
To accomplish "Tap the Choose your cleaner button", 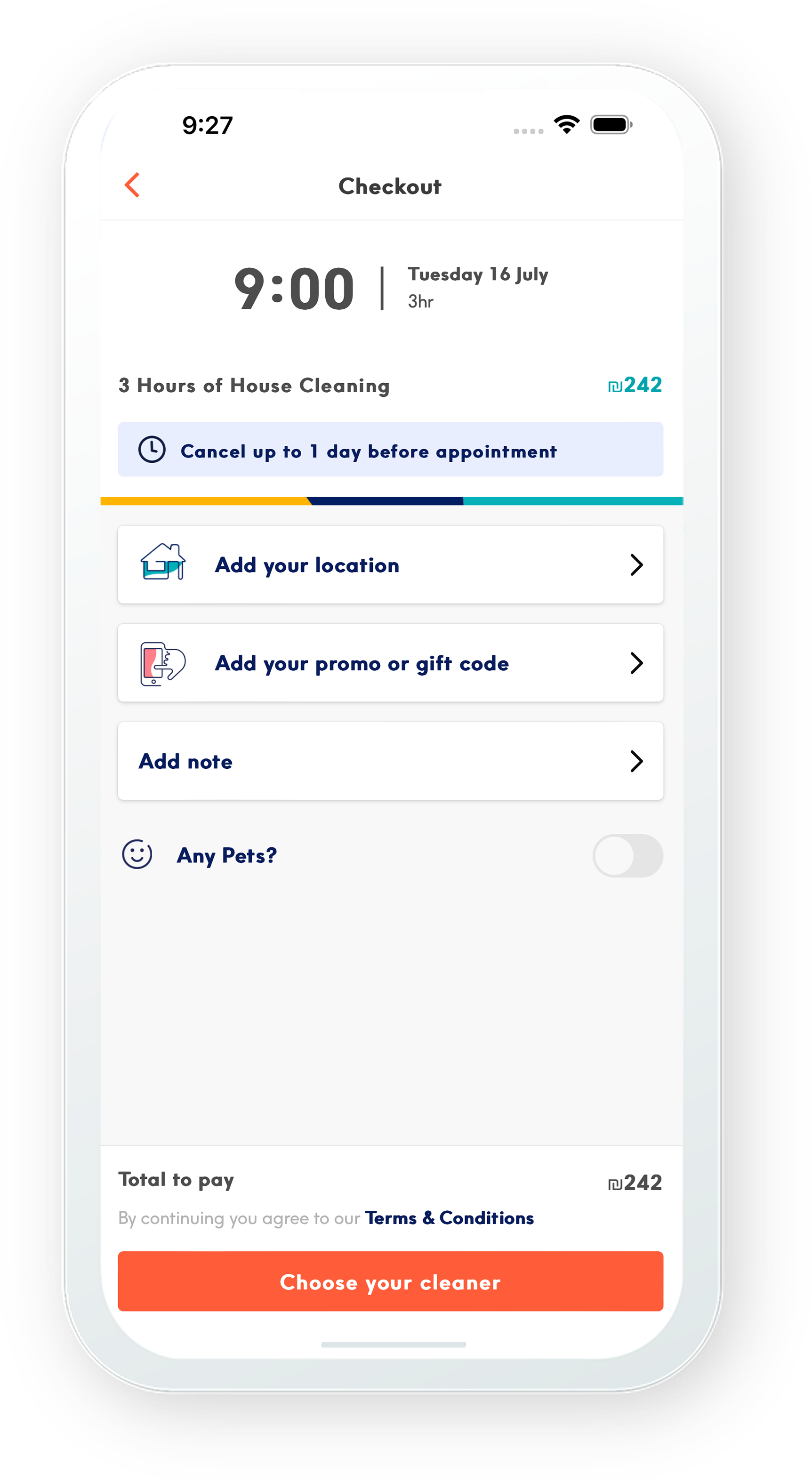I will 390,1282.
